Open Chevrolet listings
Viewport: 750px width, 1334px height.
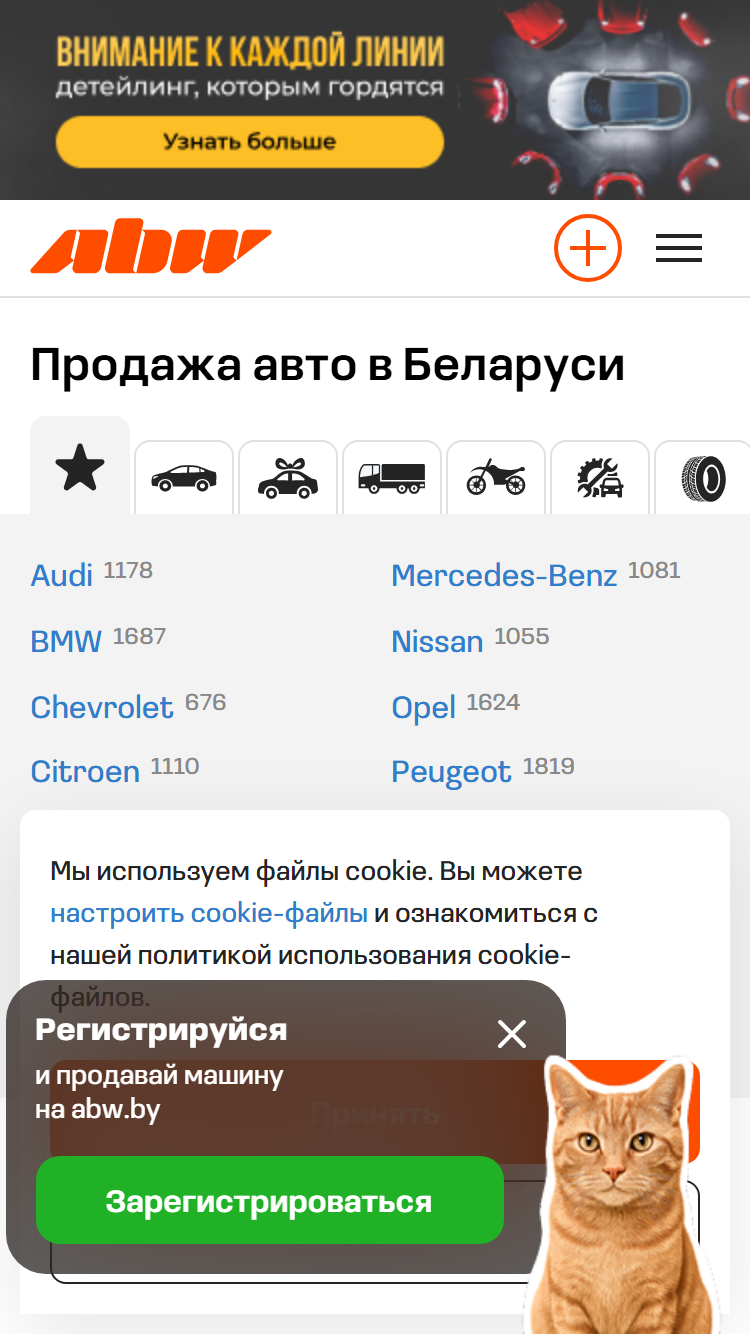pos(102,707)
